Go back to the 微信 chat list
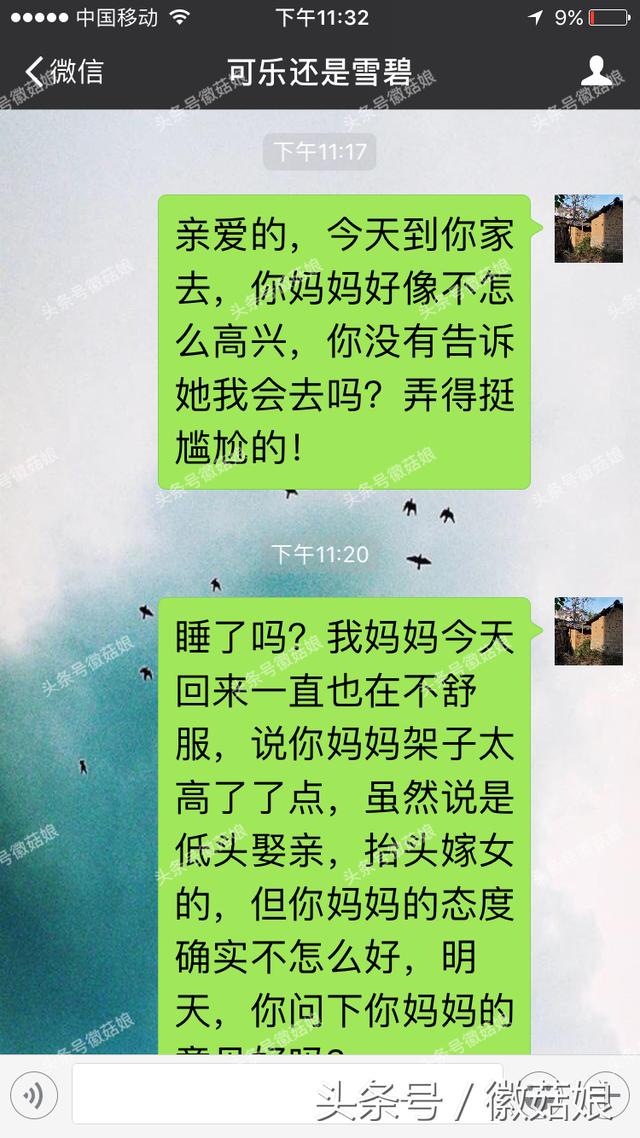Image resolution: width=640 pixels, height=1138 pixels. (64, 72)
